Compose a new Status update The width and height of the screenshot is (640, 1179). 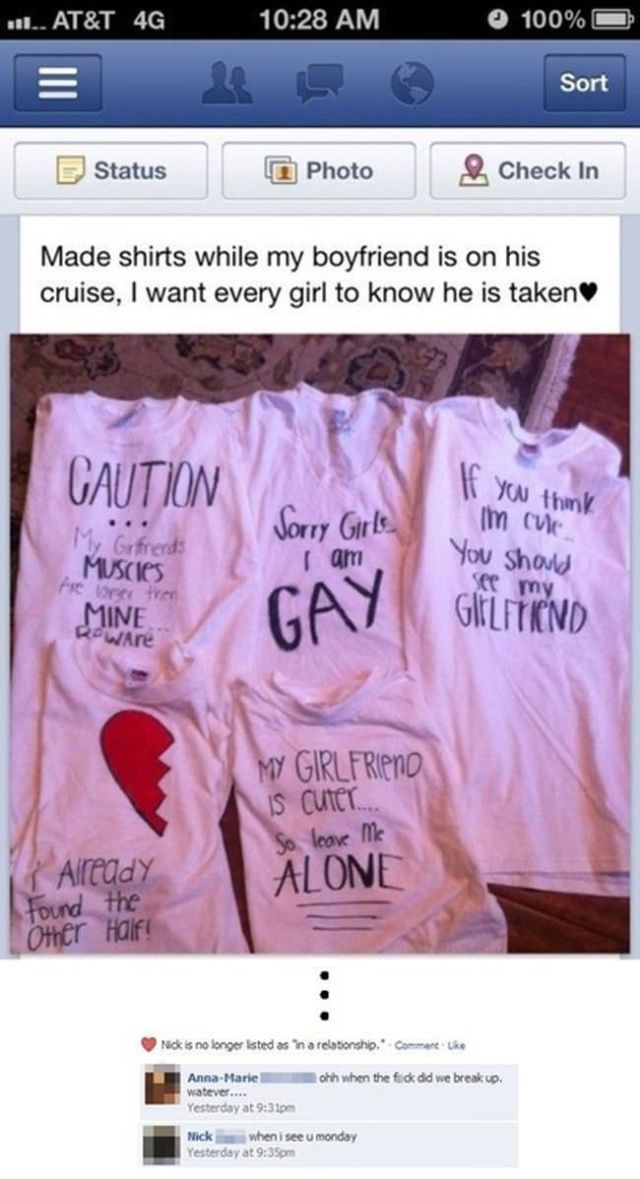point(111,171)
